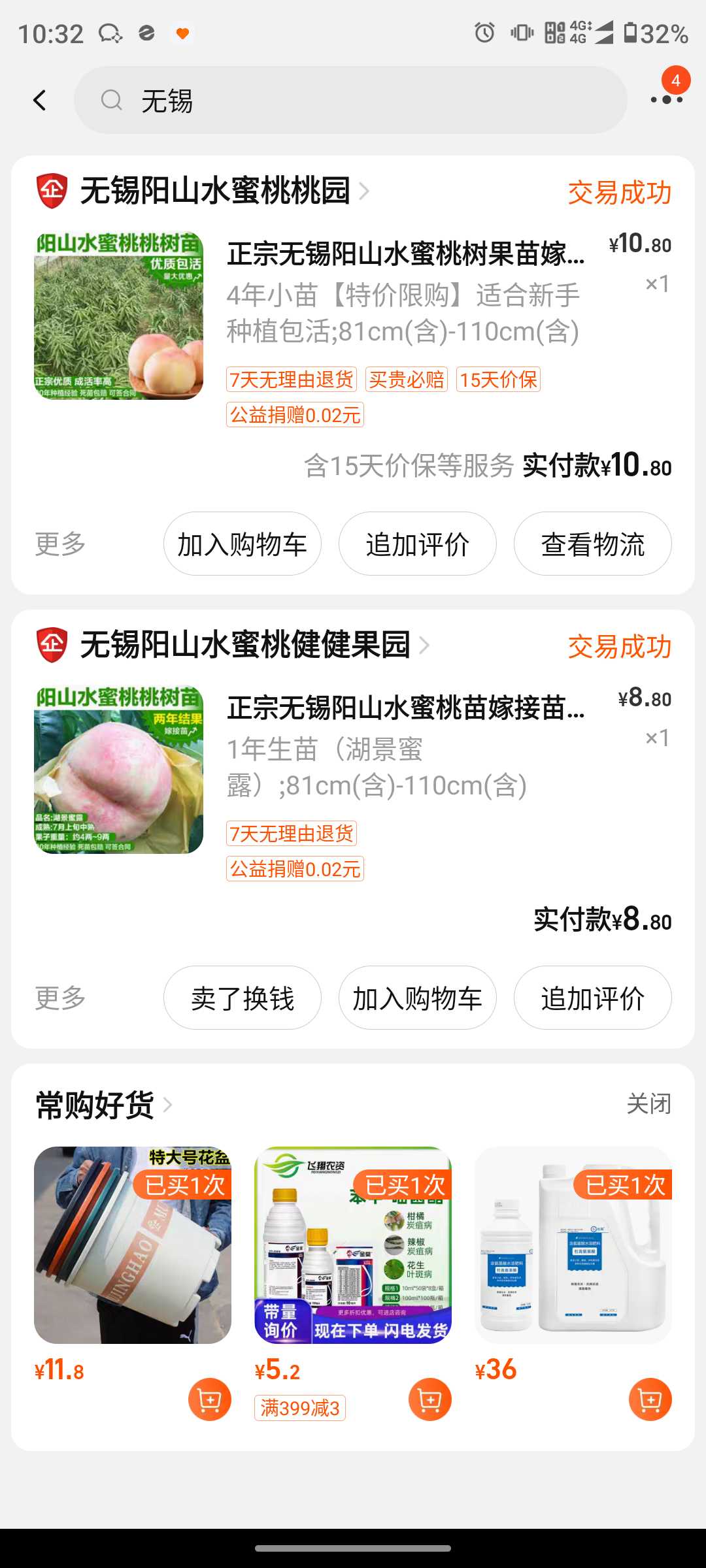Dismiss 常购好货 with the 关闭 button

pyautogui.click(x=648, y=1104)
